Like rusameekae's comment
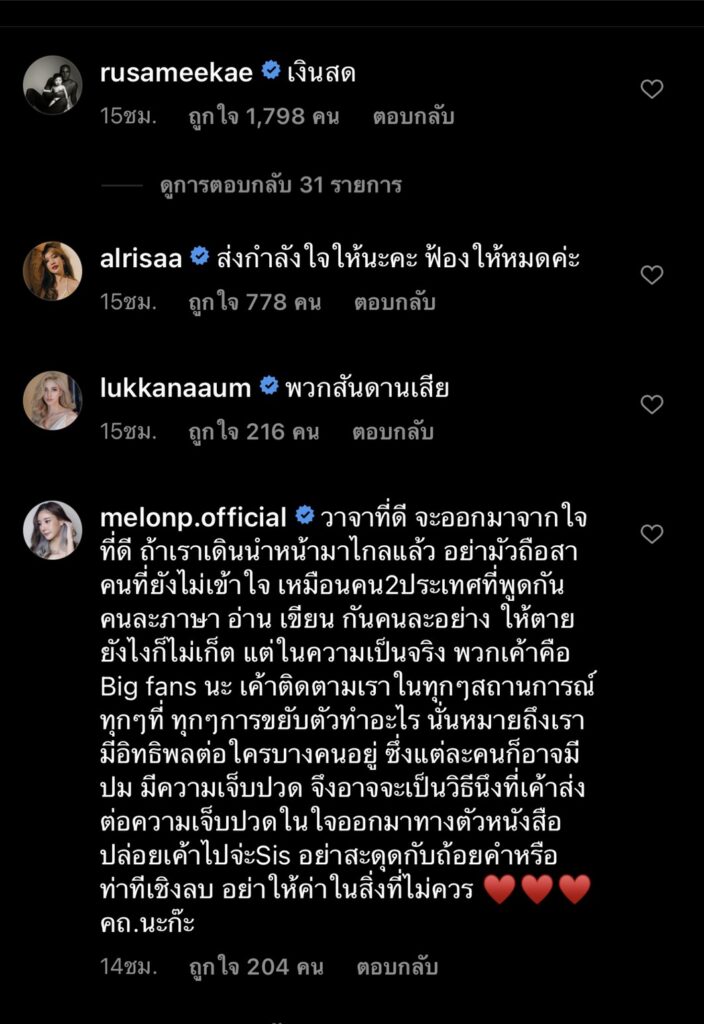The height and width of the screenshot is (1024, 704). tap(652, 89)
